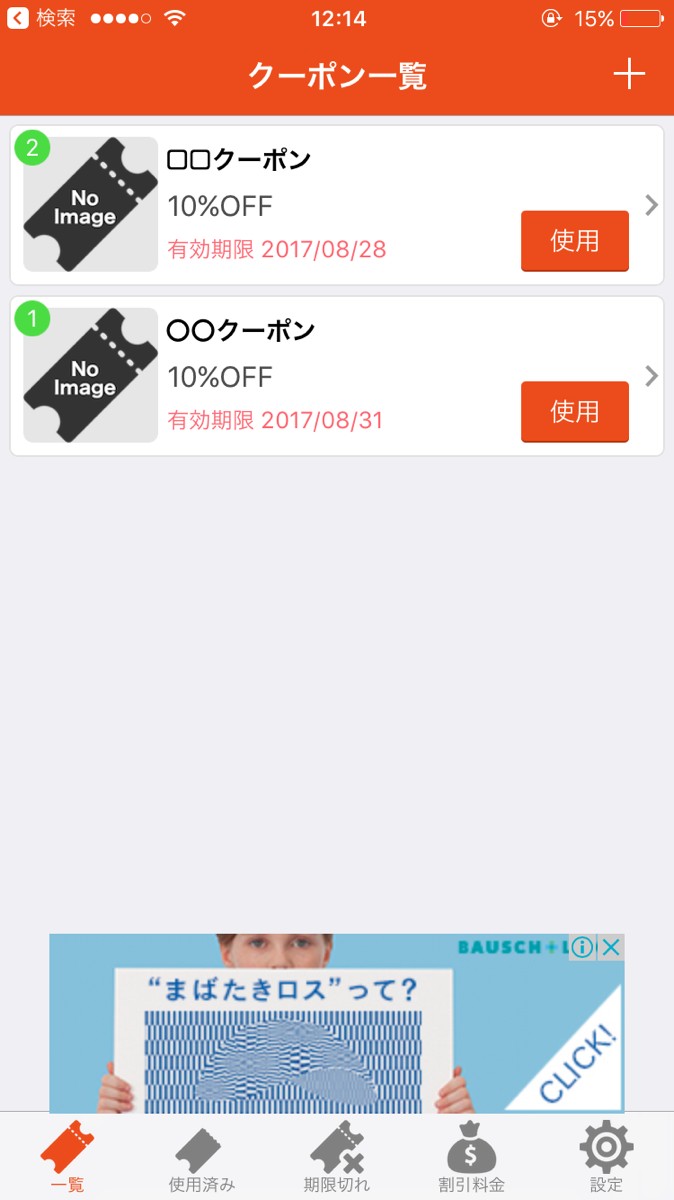The height and width of the screenshot is (1200, 674).
Task: Open 〇〇クーポン coupon details
Action: (651, 376)
